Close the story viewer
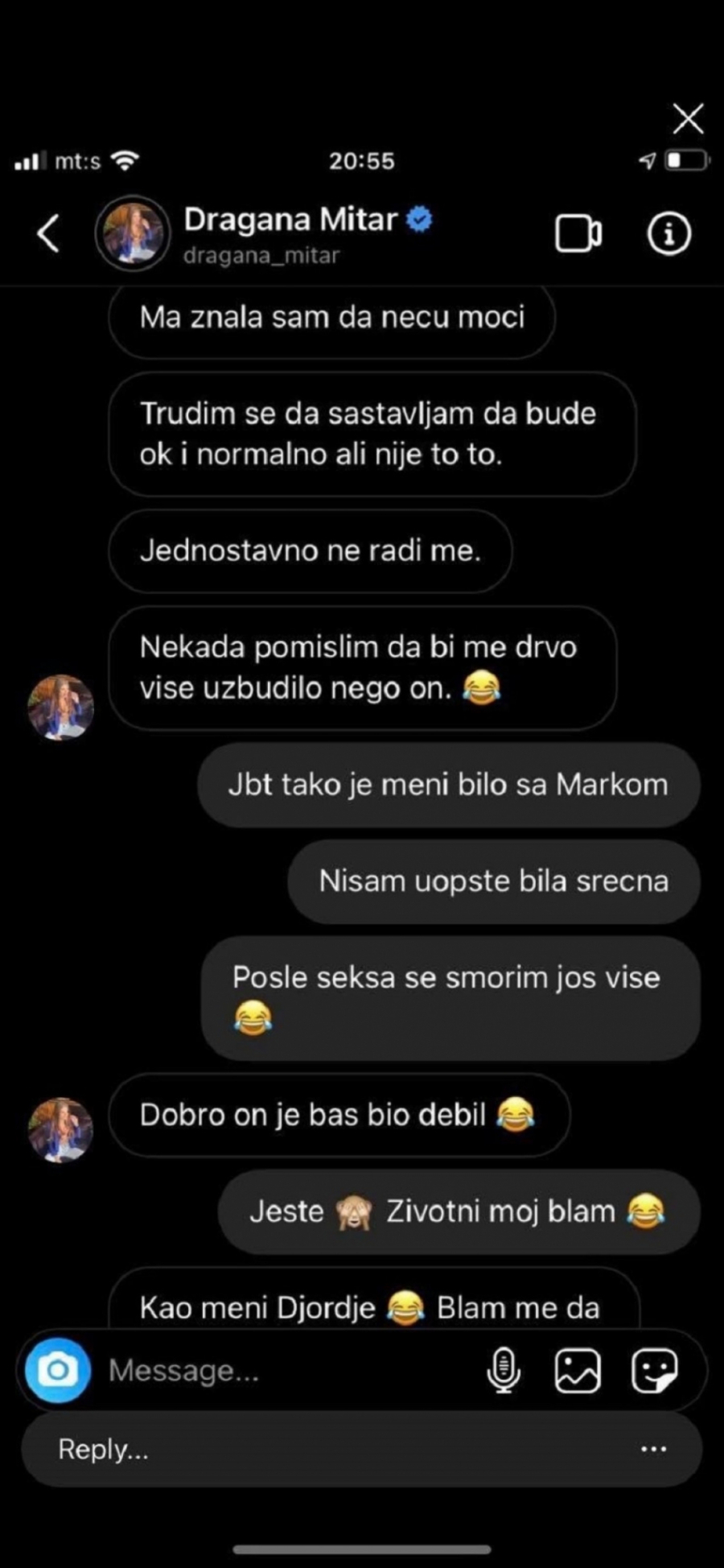 tap(688, 119)
